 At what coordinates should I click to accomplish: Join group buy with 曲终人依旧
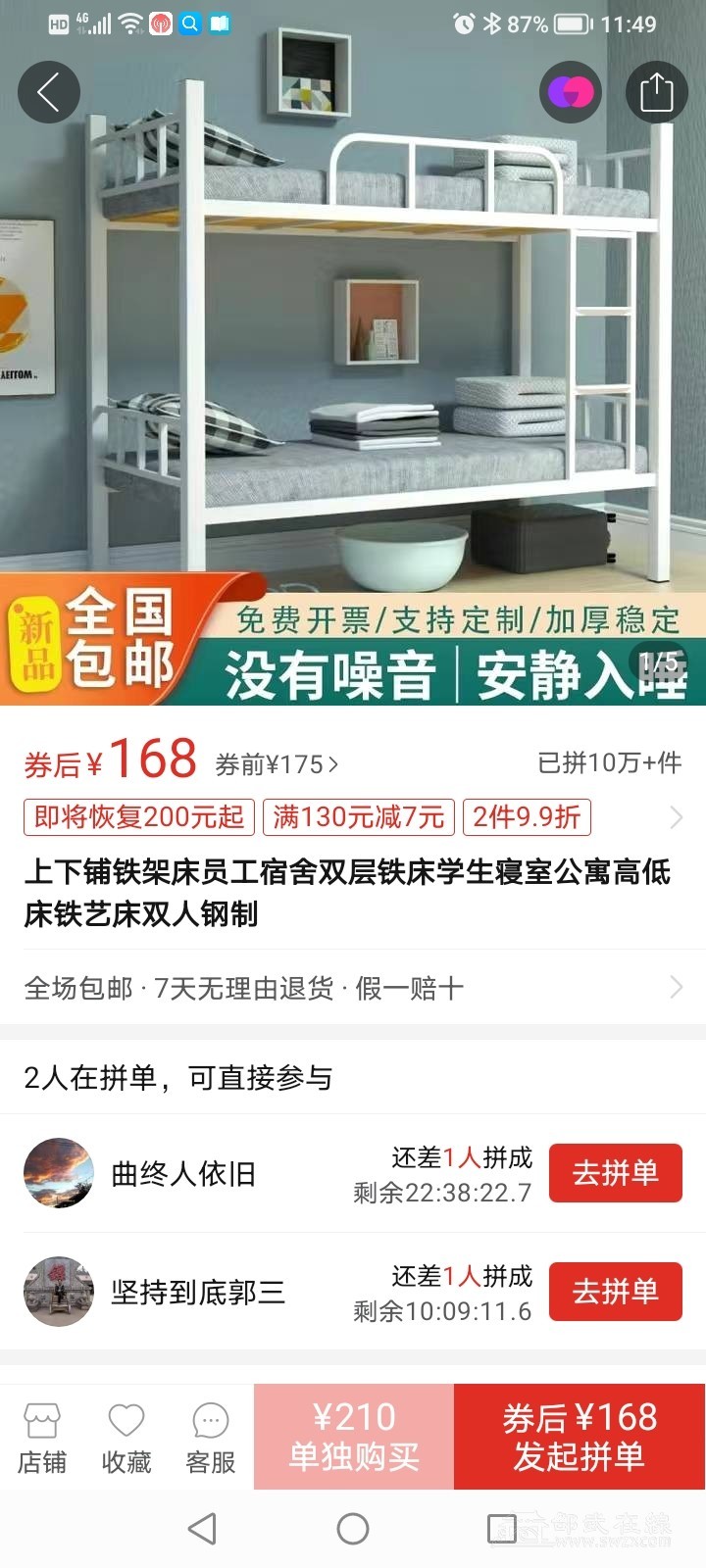615,1173
